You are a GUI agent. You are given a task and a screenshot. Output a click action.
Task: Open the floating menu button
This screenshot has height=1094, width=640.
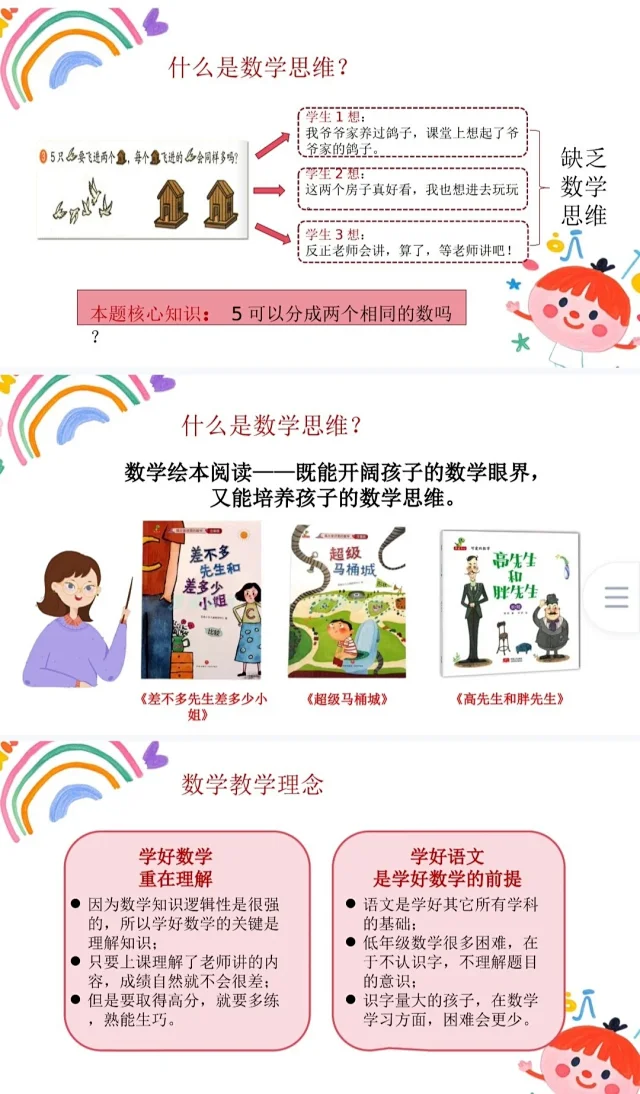tap(616, 597)
